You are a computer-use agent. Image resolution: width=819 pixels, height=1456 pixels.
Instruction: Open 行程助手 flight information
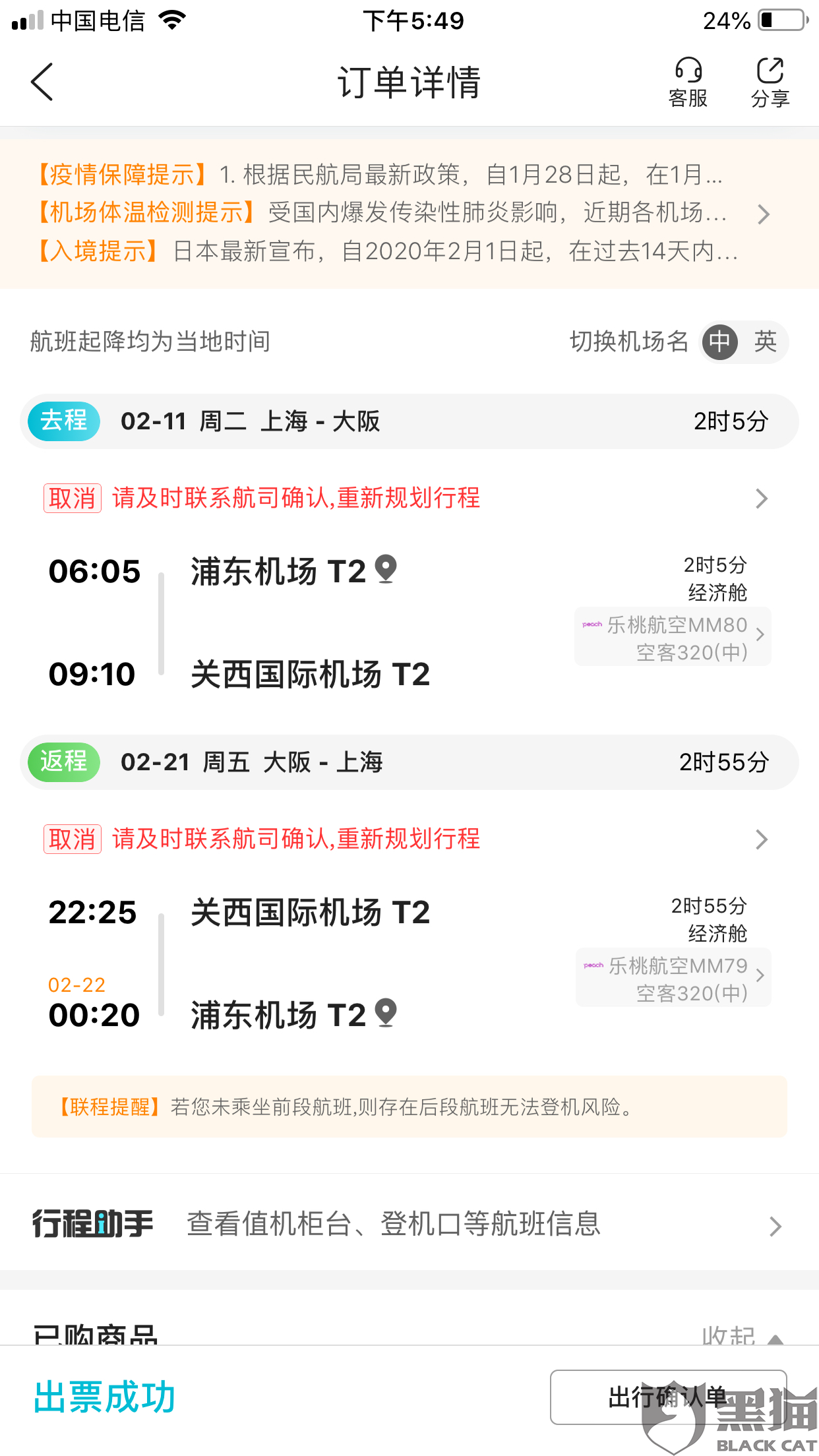coord(409,1225)
